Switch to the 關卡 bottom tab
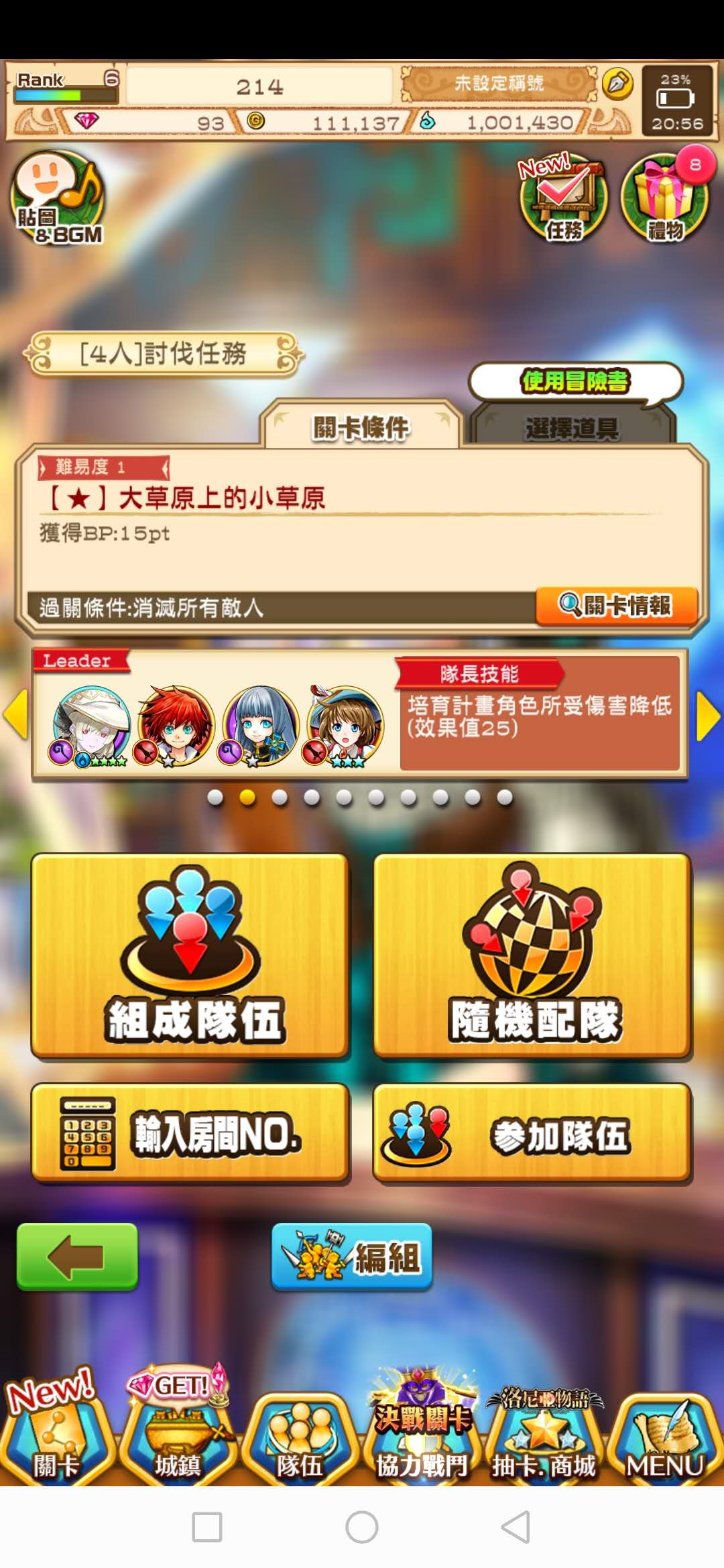Viewport: 724px width, 1568px height. tap(56, 1441)
